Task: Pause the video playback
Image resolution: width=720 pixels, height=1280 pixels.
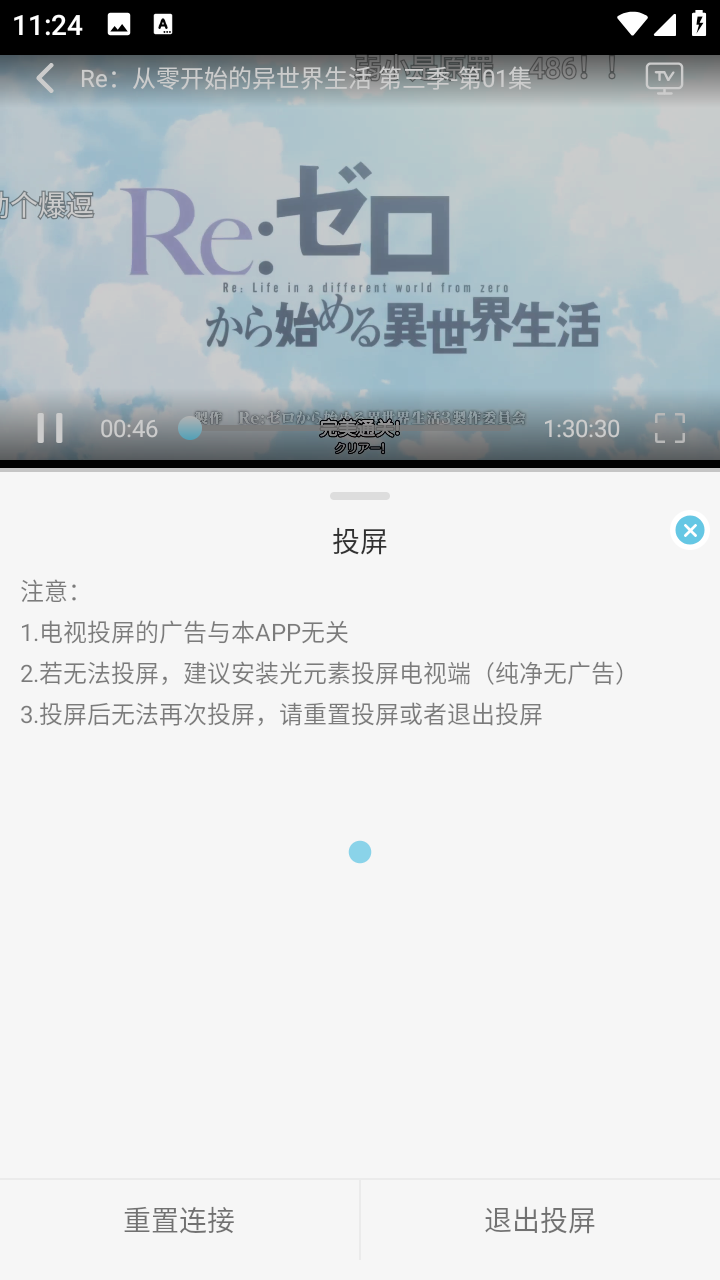Action: [50, 428]
